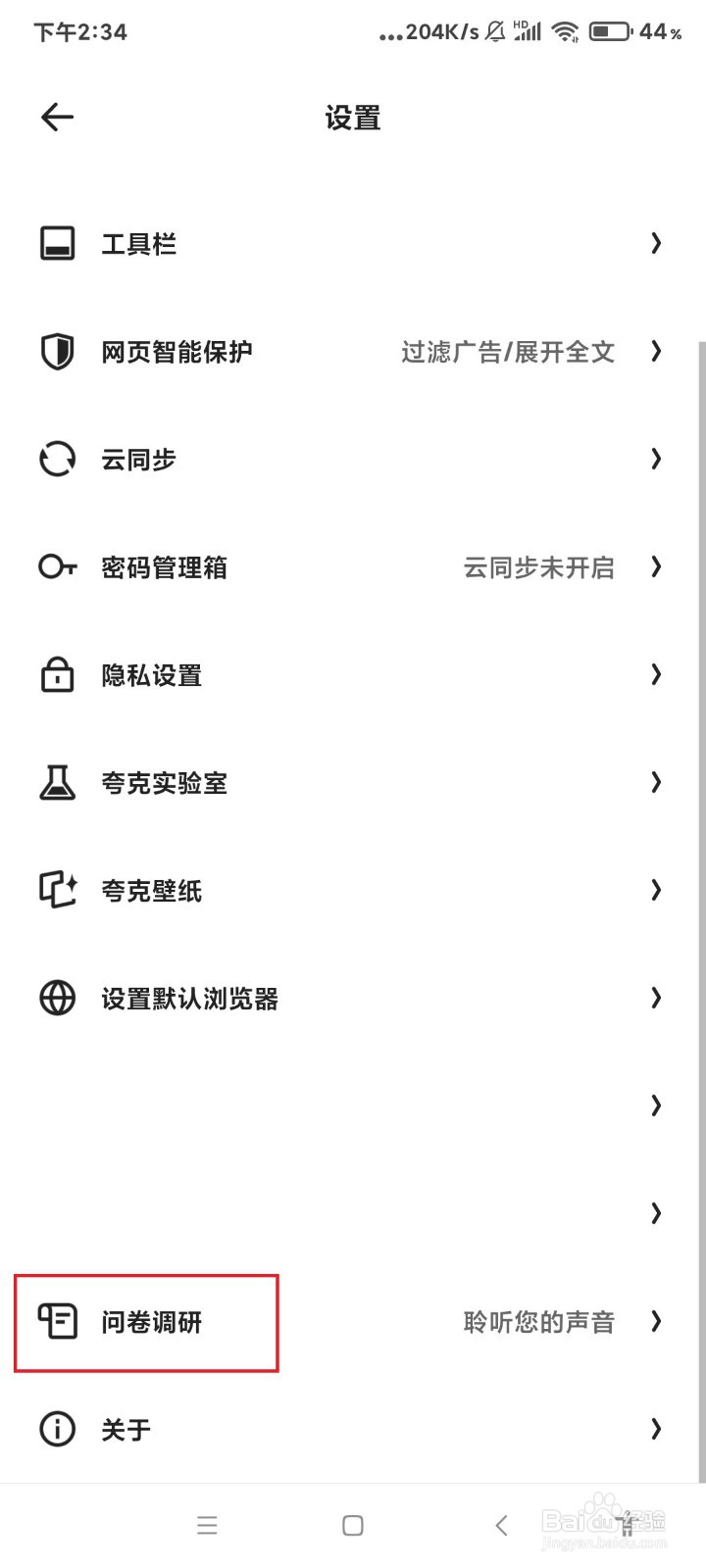
Task: Click the back arrow at top left
Action: (57, 117)
